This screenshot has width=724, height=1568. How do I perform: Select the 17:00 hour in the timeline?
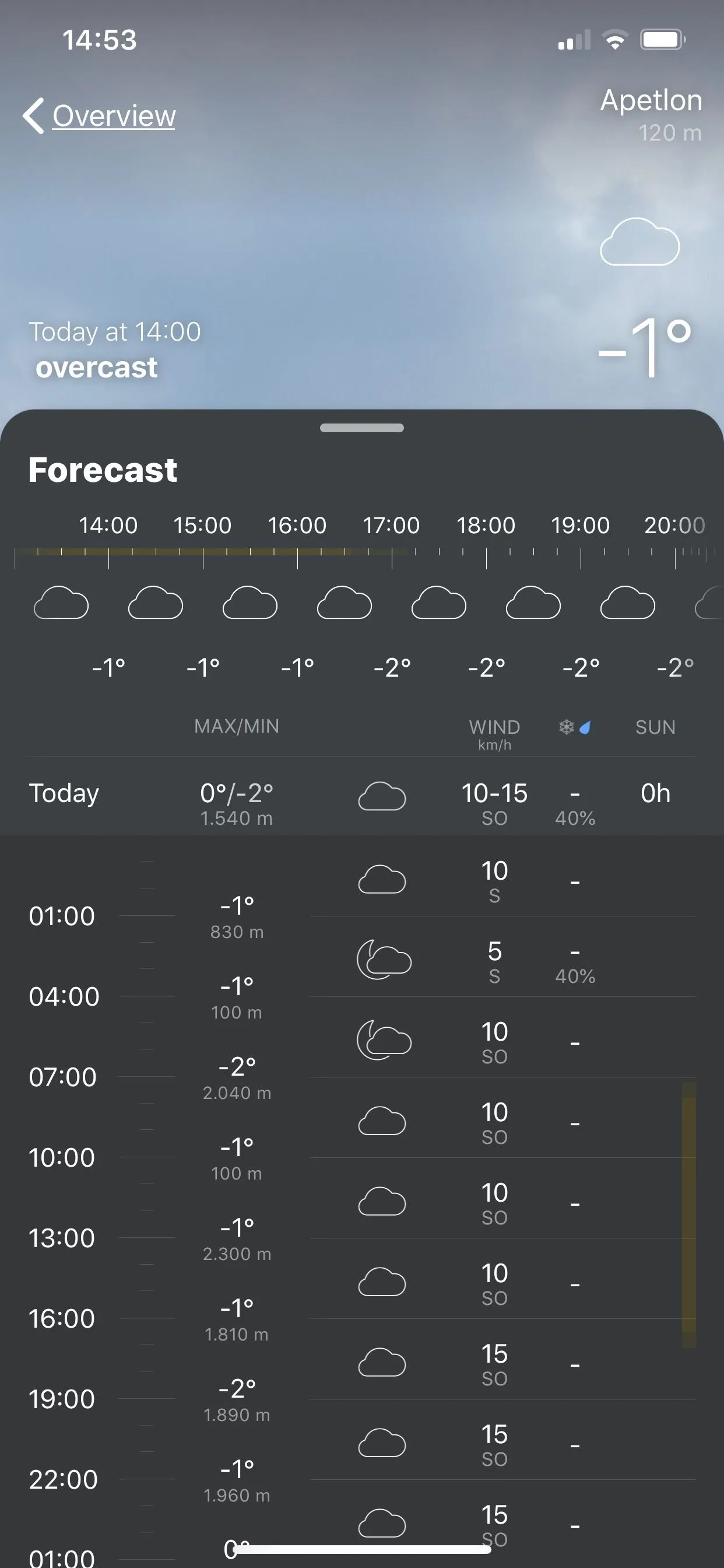[x=391, y=526]
